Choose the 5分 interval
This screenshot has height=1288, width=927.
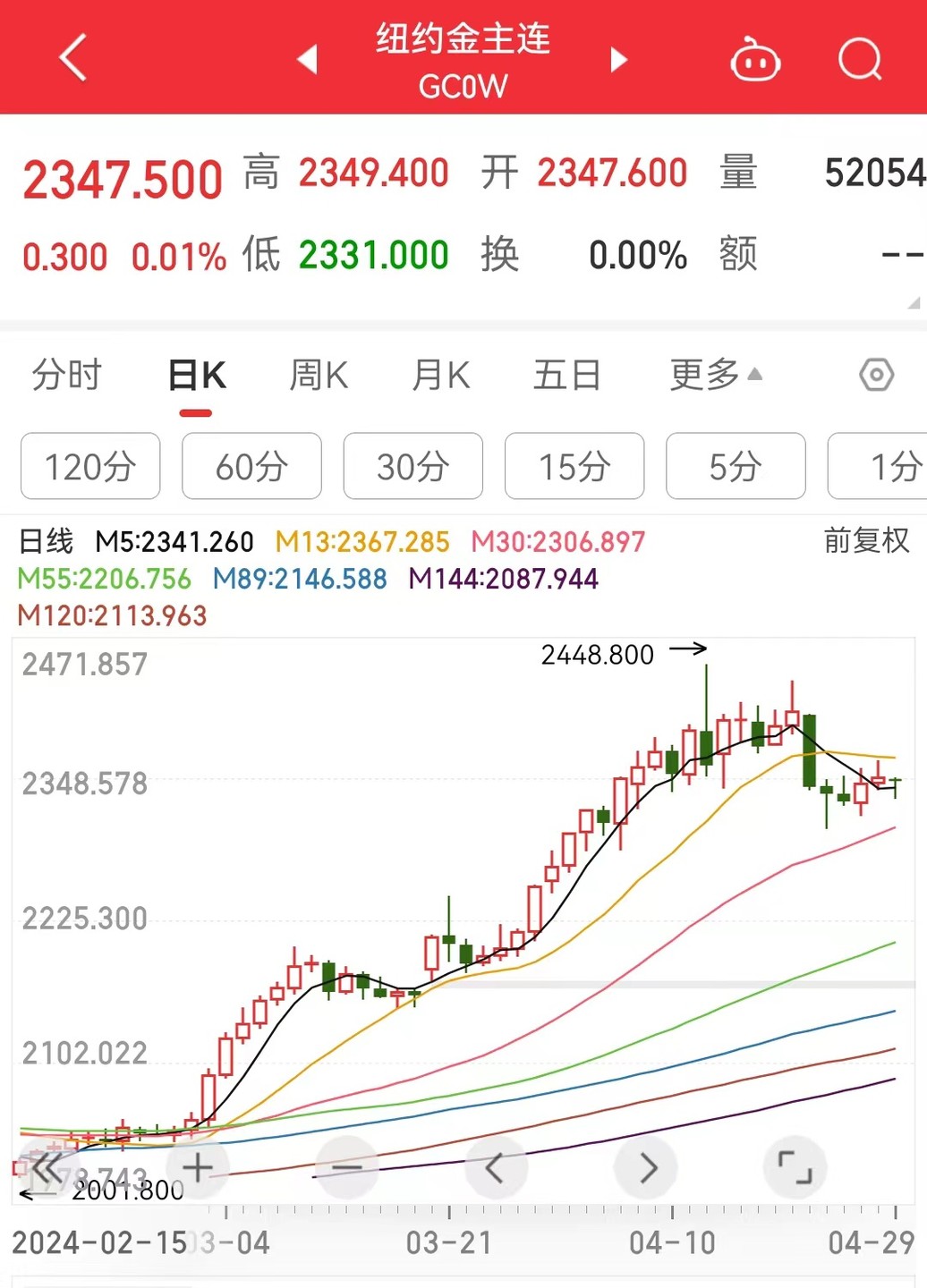(x=736, y=466)
